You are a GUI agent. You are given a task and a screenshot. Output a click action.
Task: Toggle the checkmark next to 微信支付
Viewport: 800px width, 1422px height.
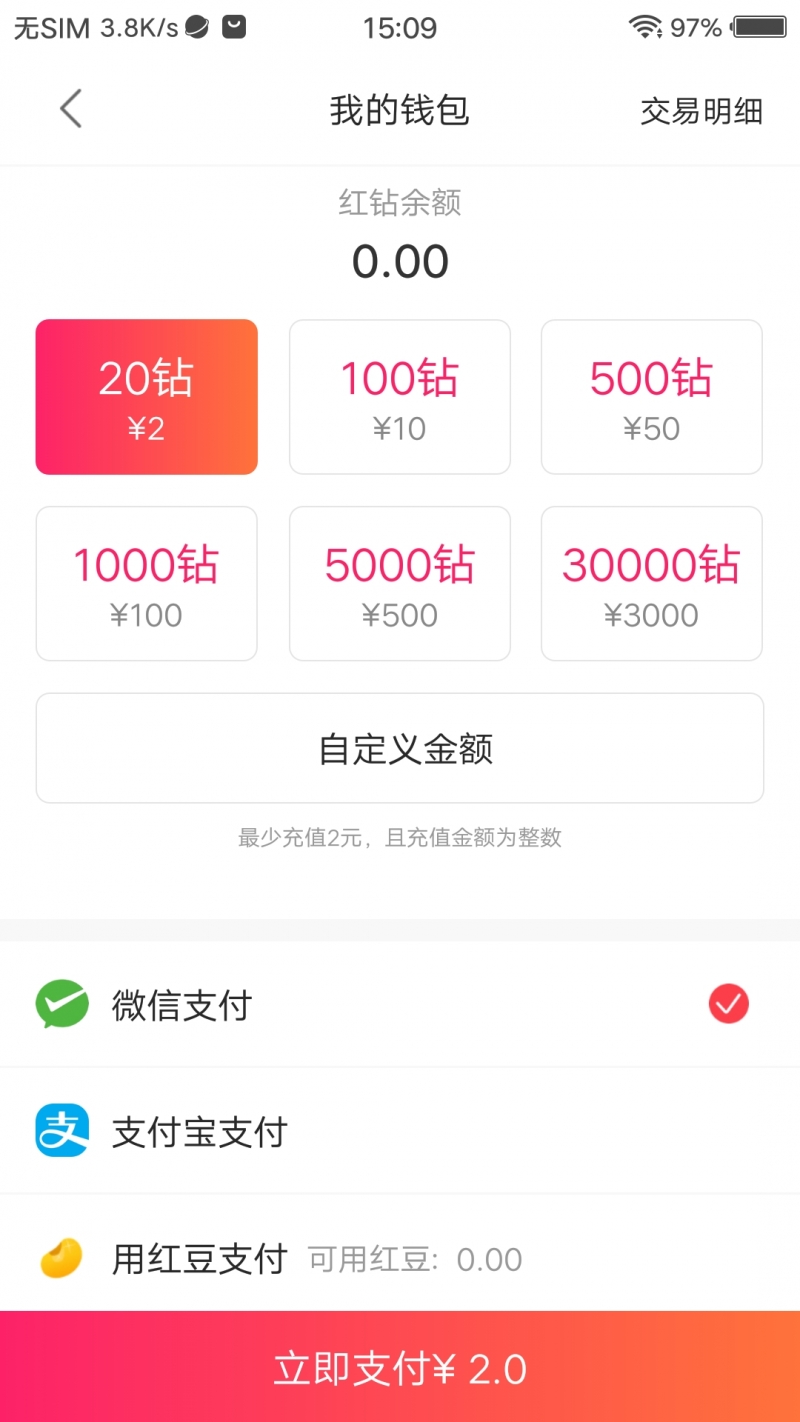[x=729, y=1004]
